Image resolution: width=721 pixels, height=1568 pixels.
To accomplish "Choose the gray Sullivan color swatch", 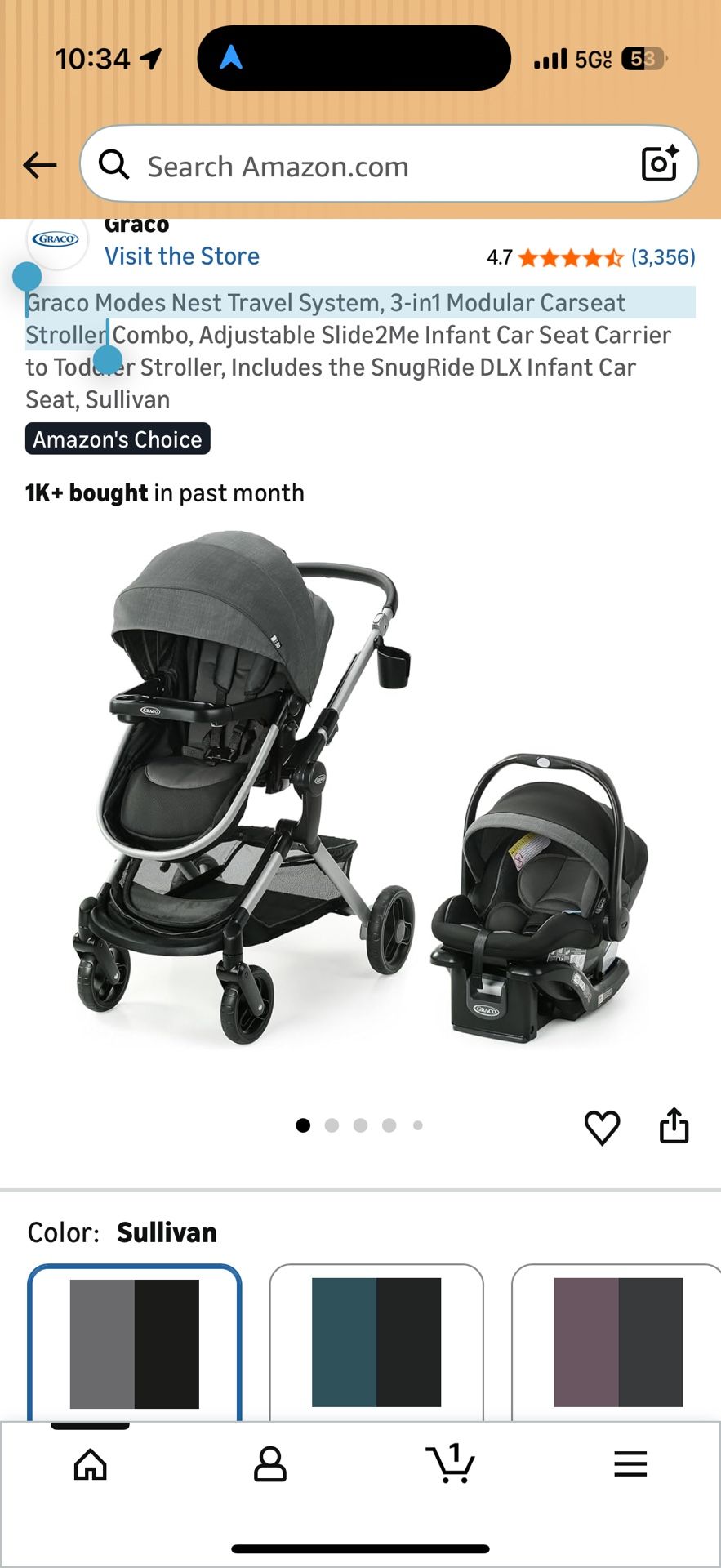I will pos(135,1343).
